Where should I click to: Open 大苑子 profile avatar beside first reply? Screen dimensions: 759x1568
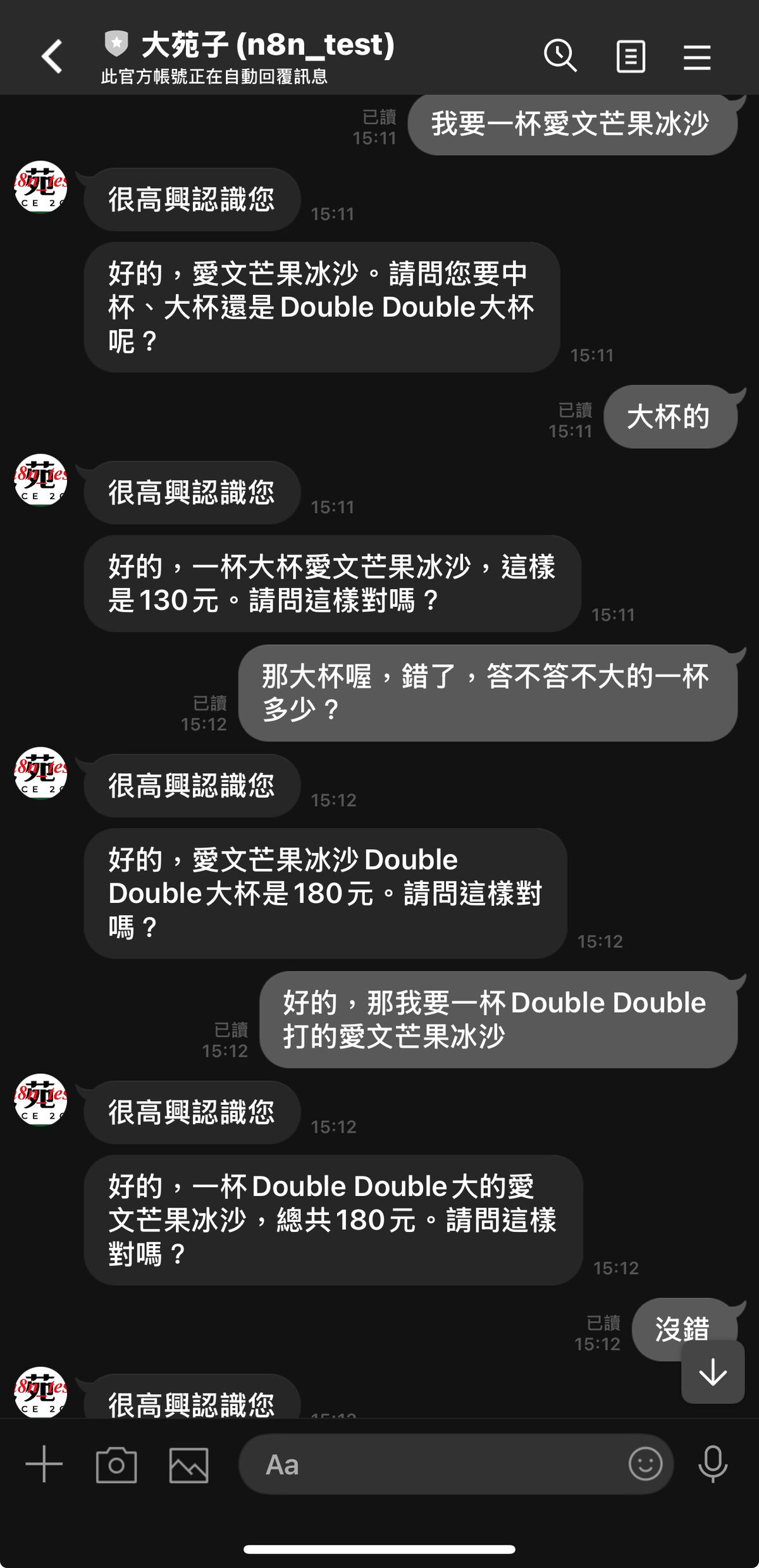41,187
